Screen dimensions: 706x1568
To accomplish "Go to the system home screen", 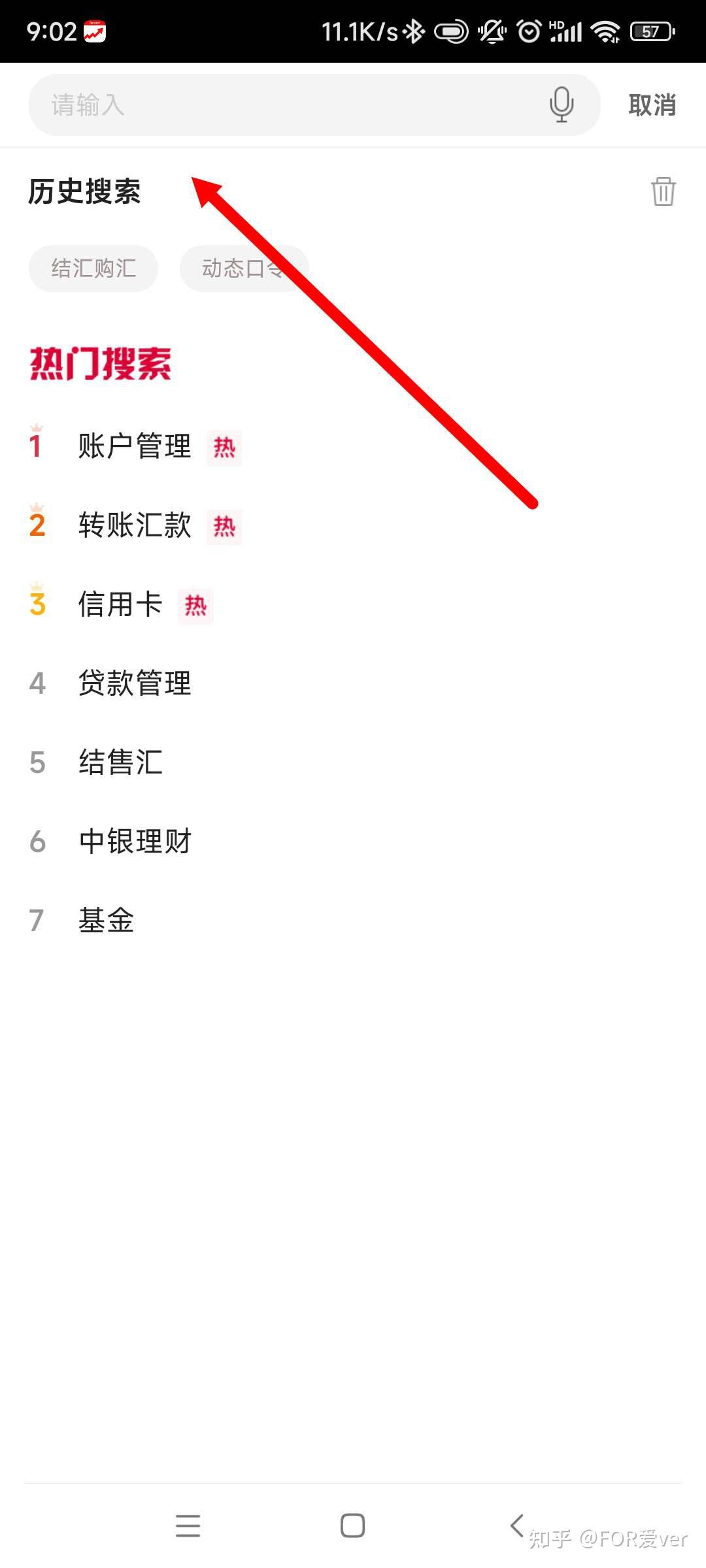I will point(352,1526).
